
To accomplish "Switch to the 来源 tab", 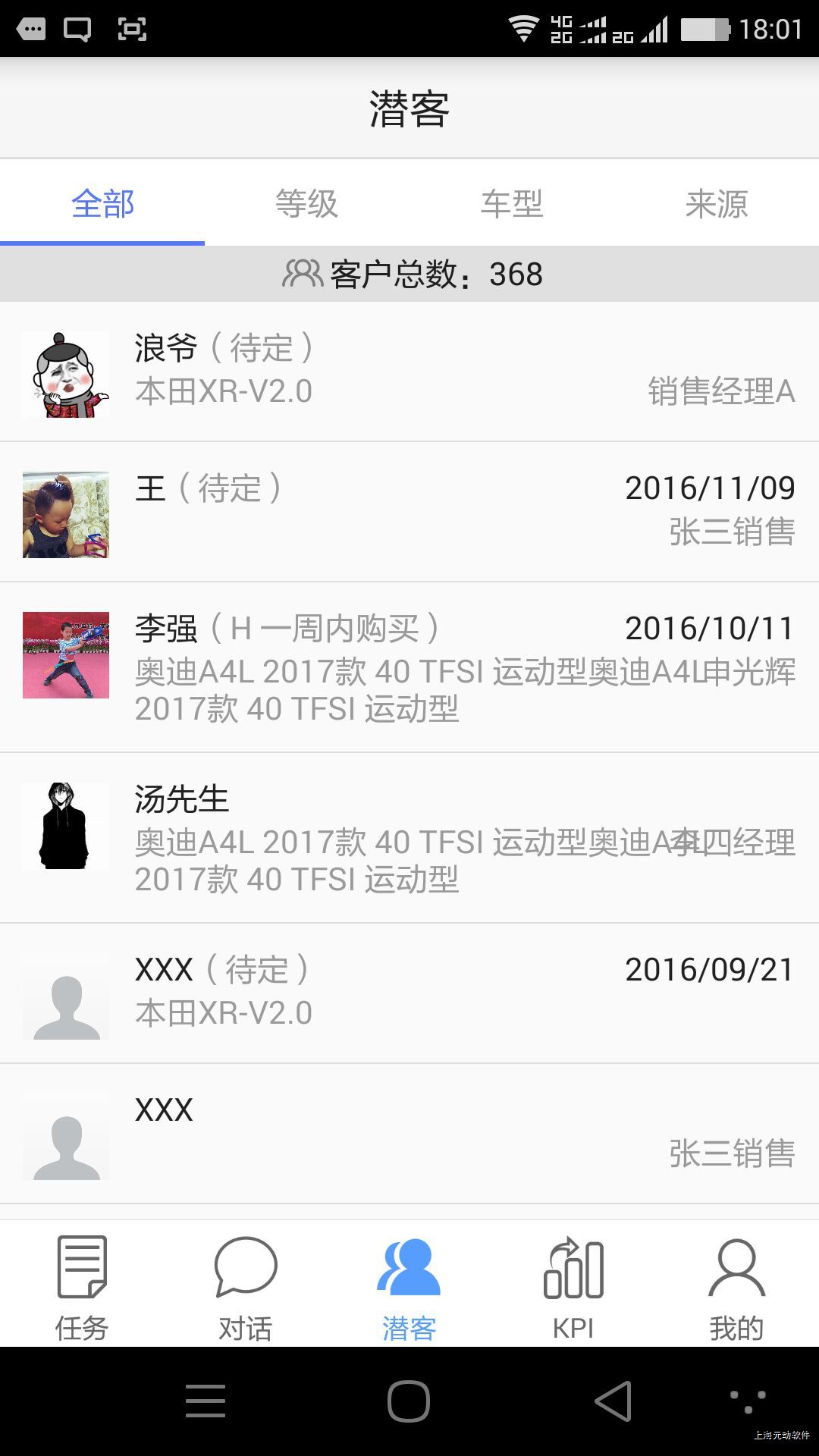I will coord(717,203).
